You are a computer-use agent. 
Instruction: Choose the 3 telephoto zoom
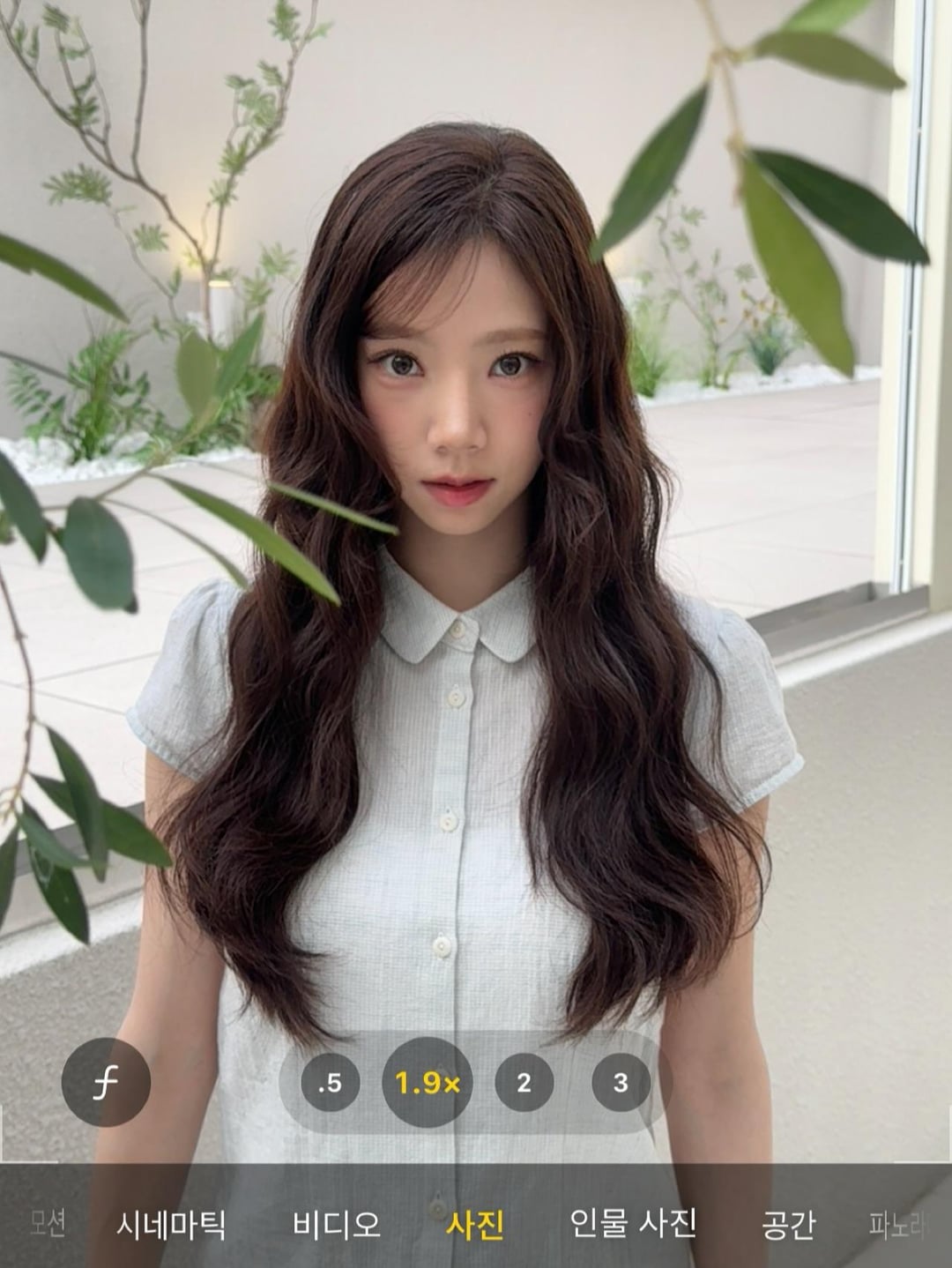(620, 1082)
